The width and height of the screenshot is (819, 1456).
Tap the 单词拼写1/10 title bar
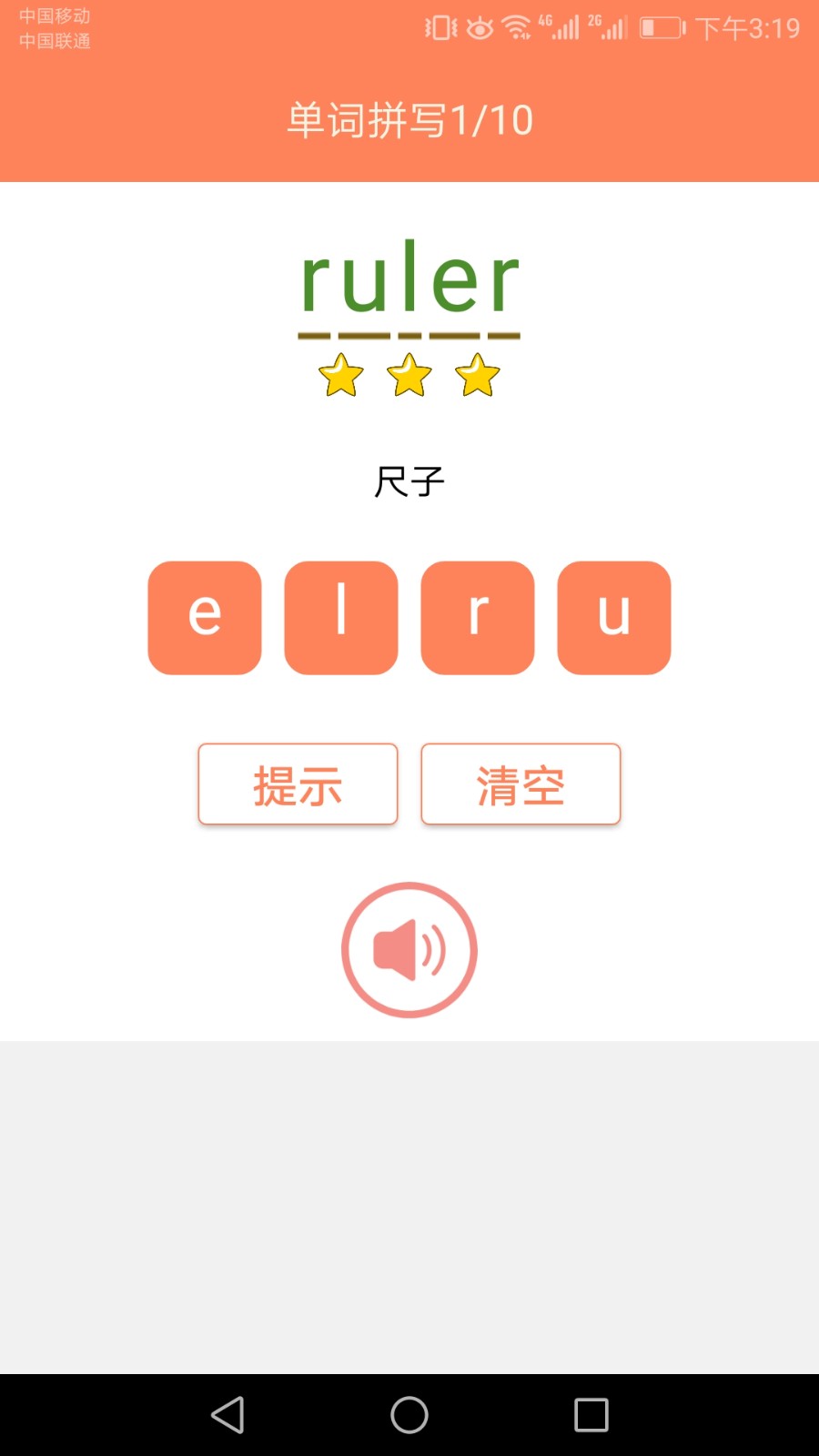coord(409,118)
